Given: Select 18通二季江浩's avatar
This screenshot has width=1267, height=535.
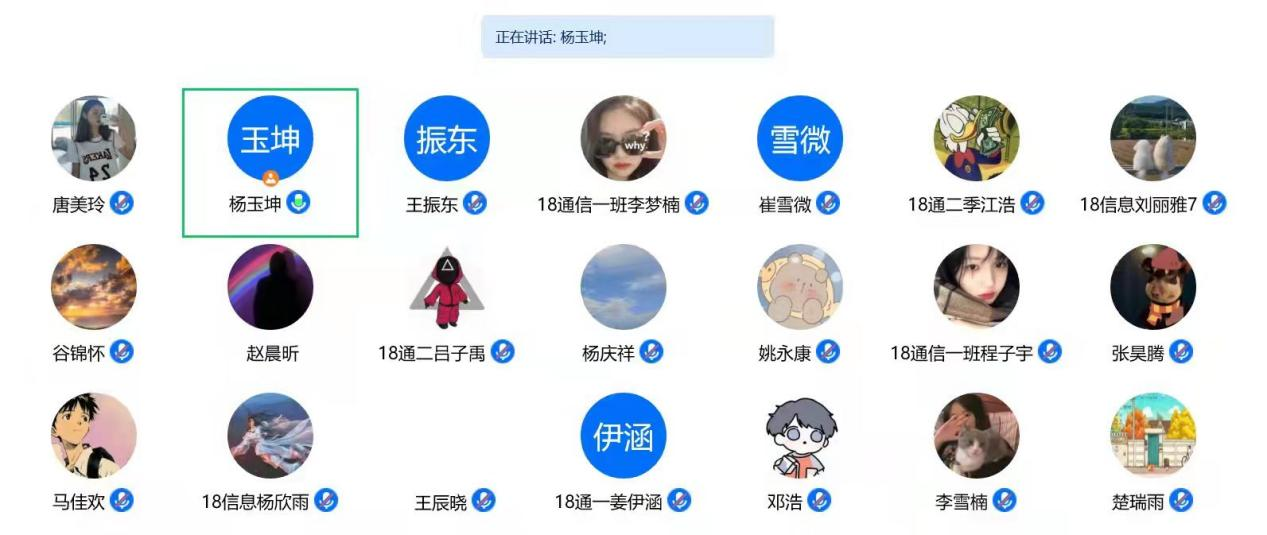Looking at the screenshot, I should (x=976, y=139).
